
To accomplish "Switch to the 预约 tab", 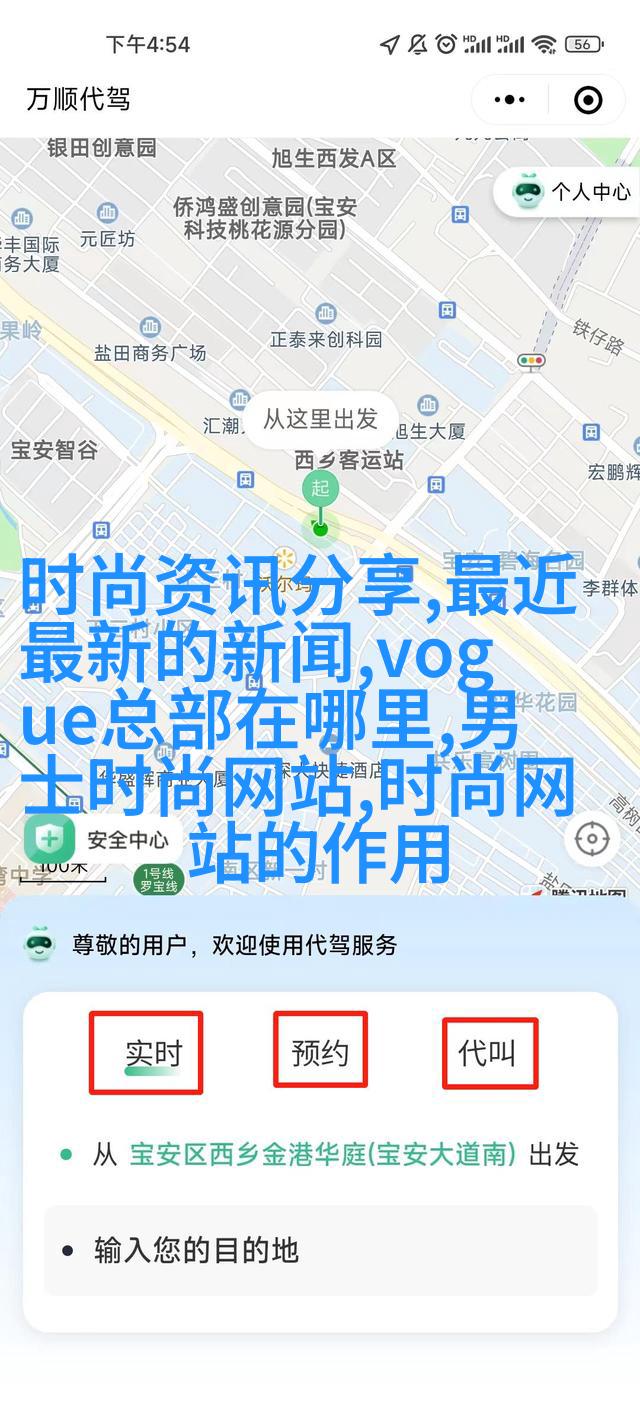I will pos(320,1052).
